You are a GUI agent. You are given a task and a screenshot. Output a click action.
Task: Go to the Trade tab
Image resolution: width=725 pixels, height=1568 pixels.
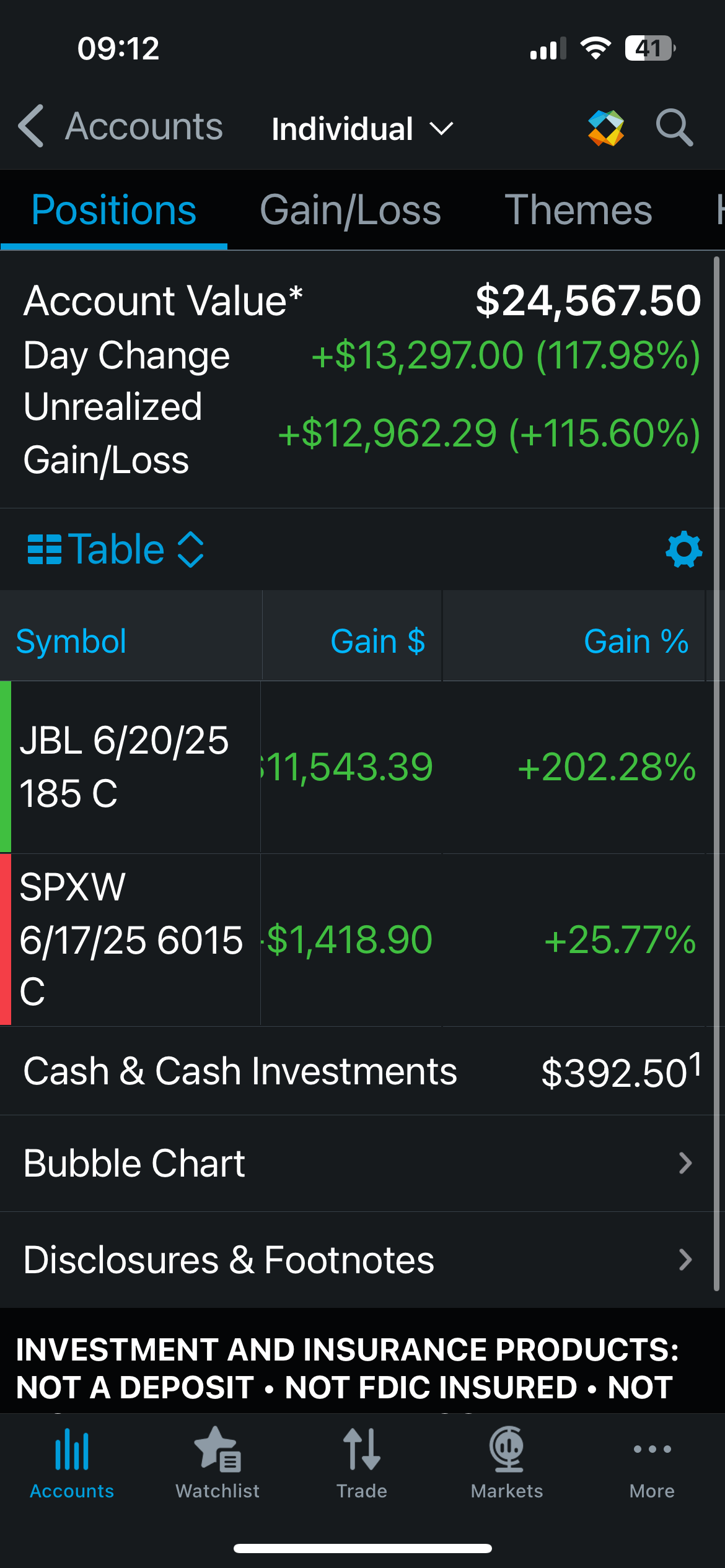[x=362, y=1463]
